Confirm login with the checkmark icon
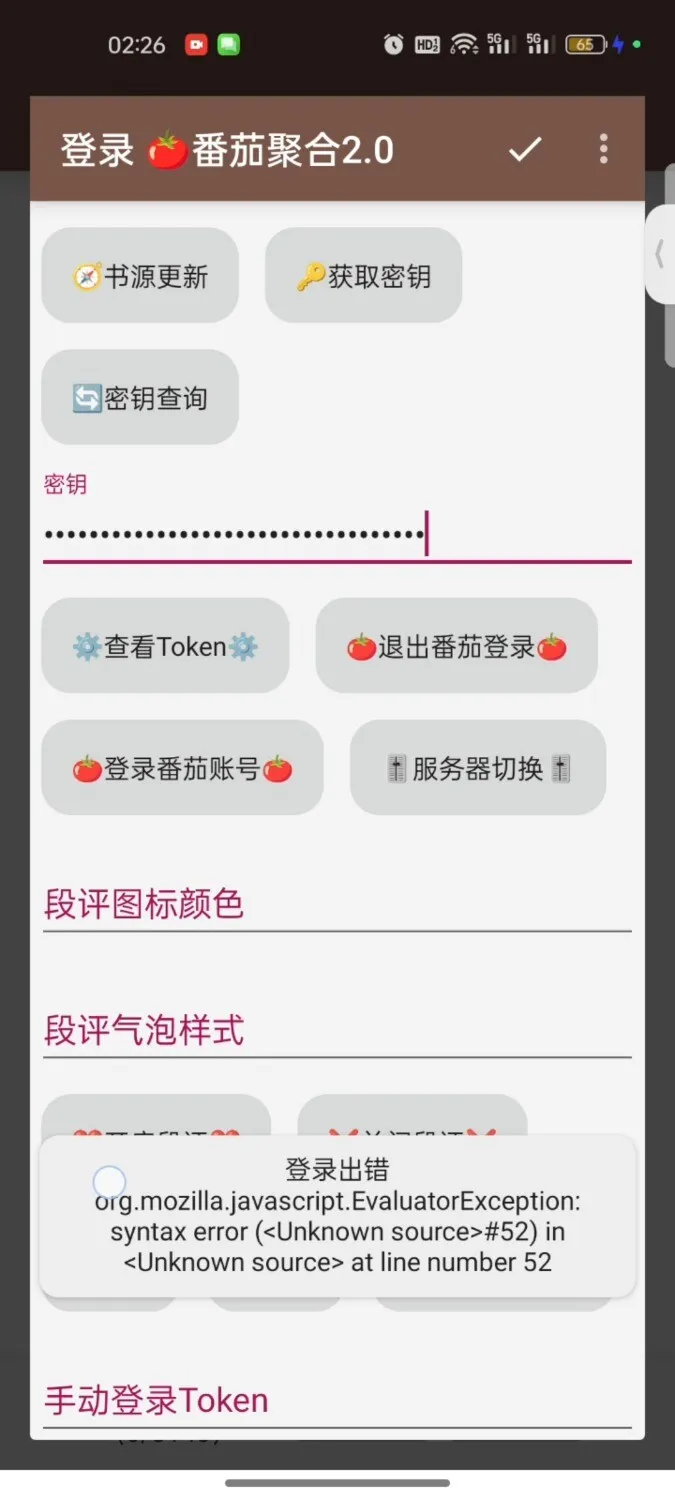This screenshot has width=675, height=1500. click(x=525, y=150)
